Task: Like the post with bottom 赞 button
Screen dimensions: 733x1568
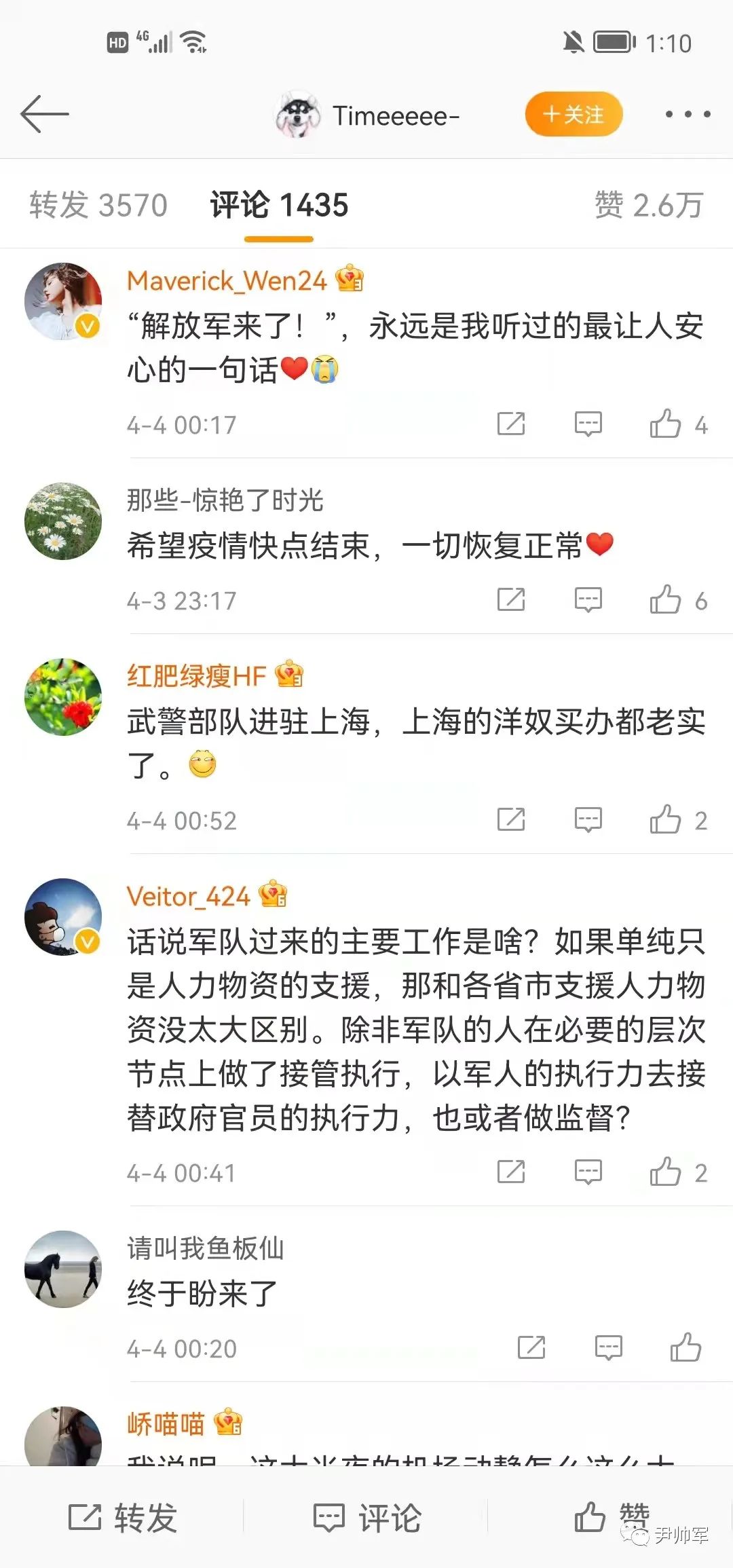Action: coord(611,1516)
